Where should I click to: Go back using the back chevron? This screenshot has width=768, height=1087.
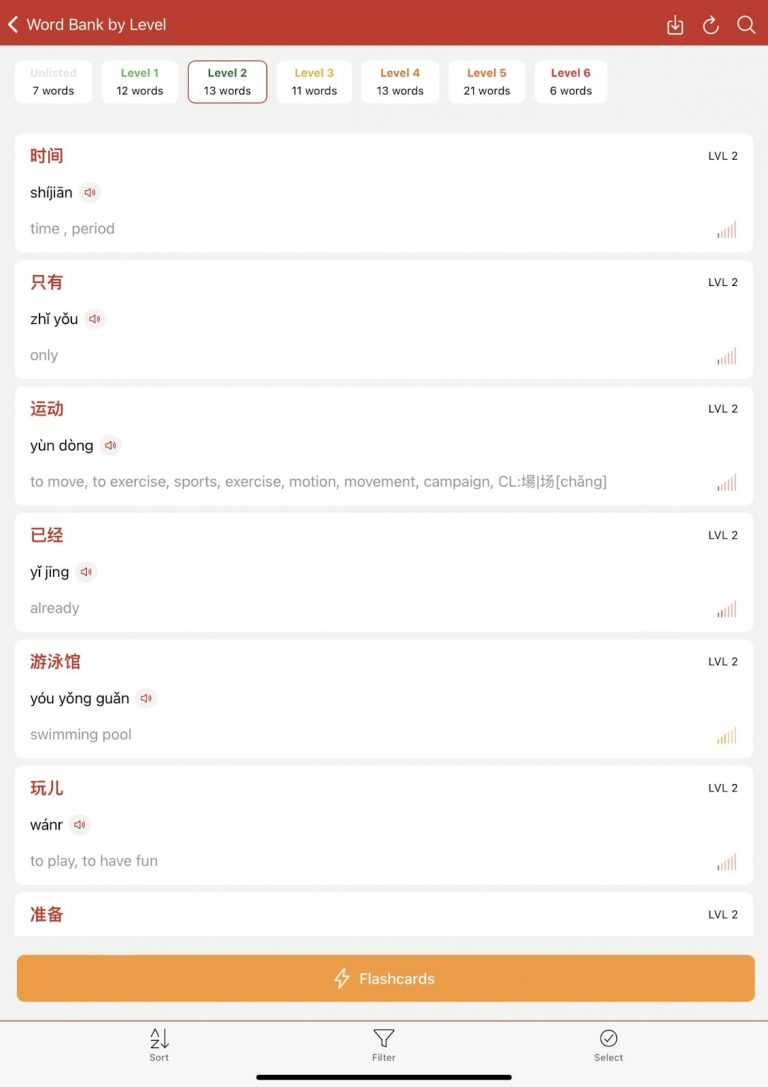click(14, 25)
